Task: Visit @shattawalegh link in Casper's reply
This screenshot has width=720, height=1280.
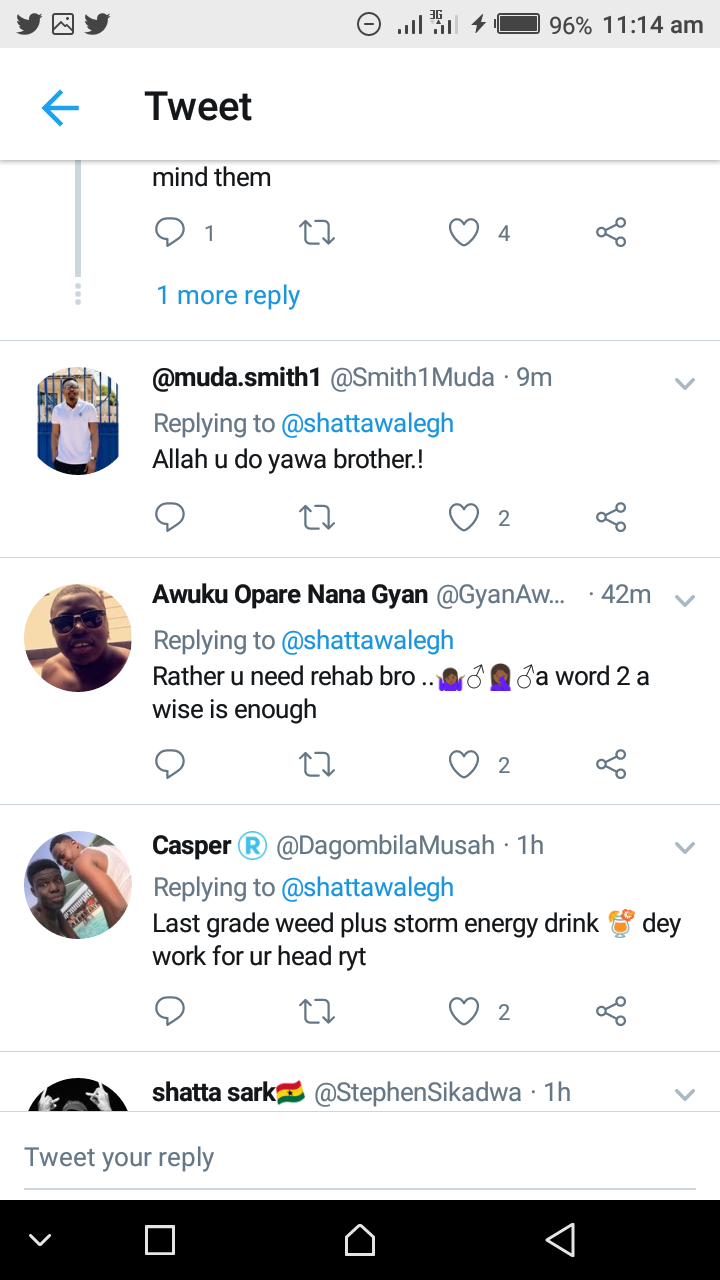Action: [x=367, y=887]
